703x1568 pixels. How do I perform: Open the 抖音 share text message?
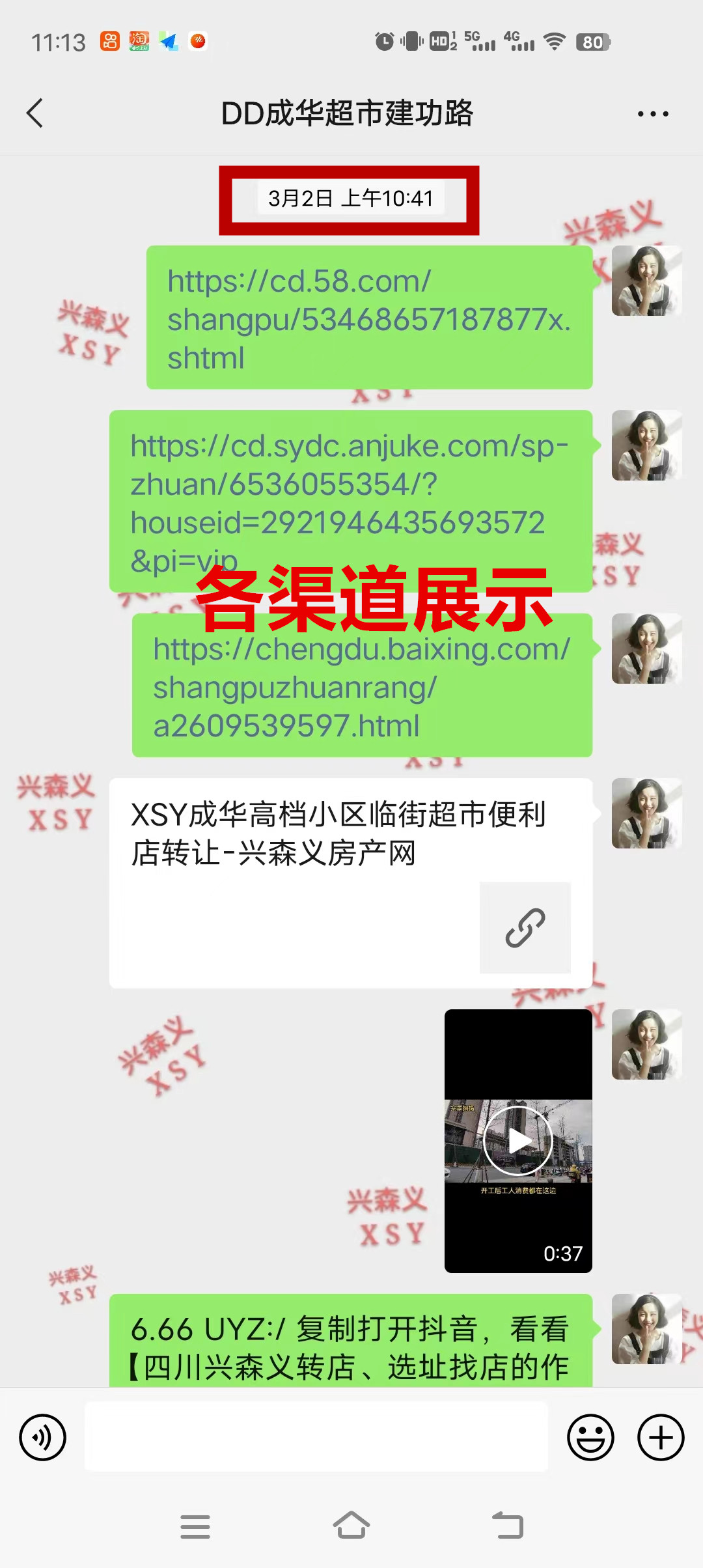tap(351, 1341)
